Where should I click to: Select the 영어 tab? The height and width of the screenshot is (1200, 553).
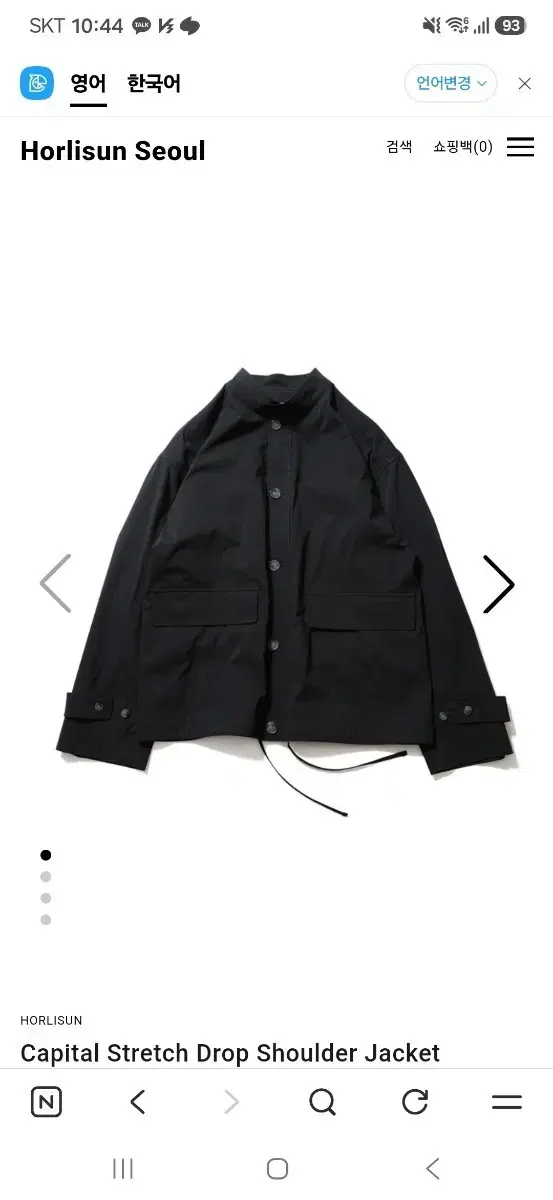(x=88, y=84)
